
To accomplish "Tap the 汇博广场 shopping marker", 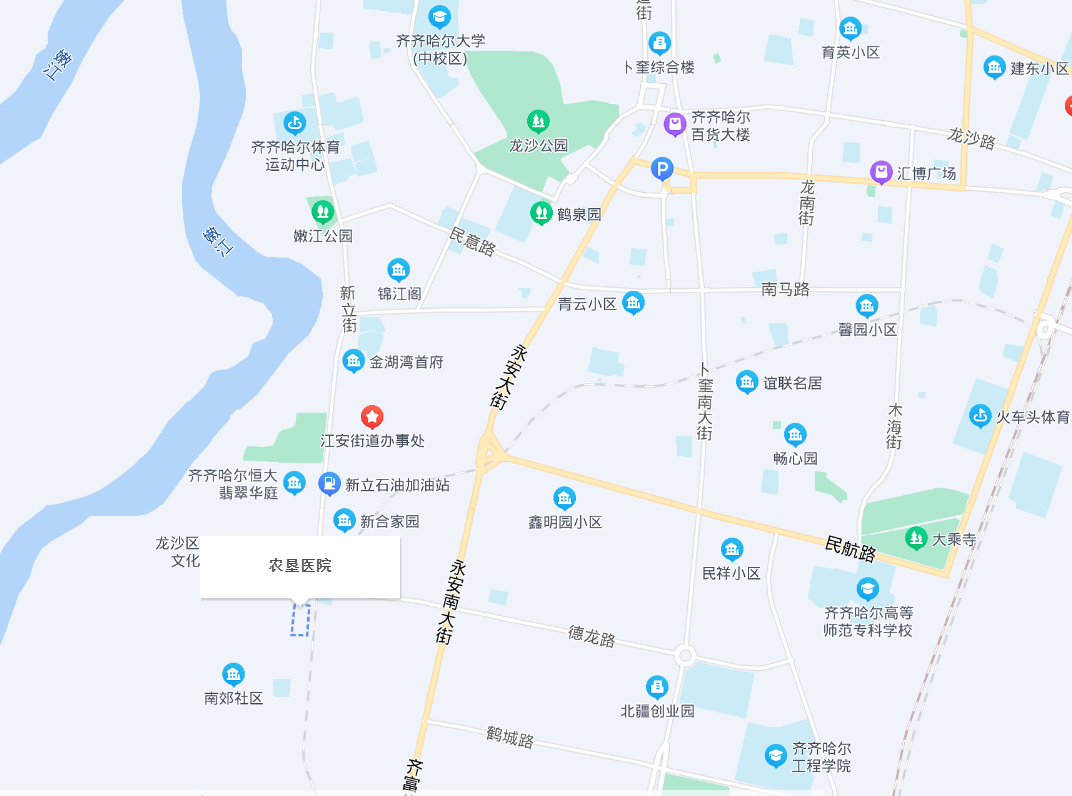I will [x=881, y=173].
